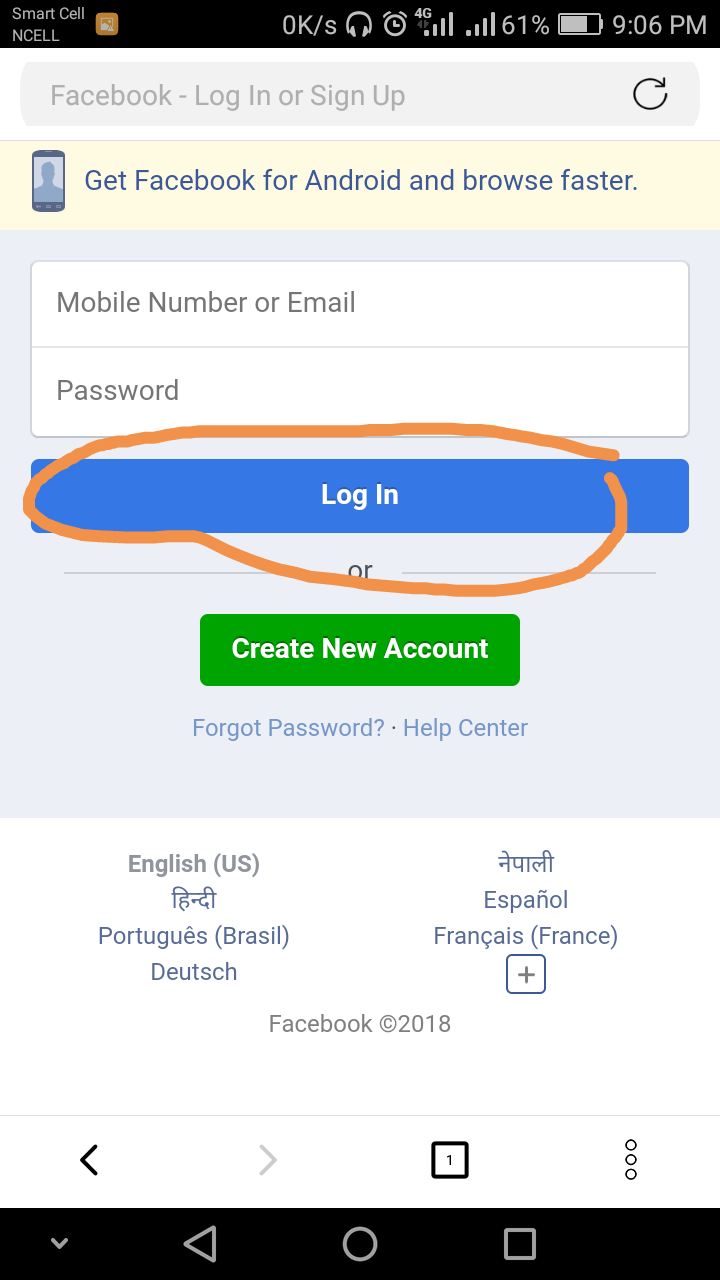
Task: Focus the Mobile Number or Email field
Action: click(x=360, y=303)
